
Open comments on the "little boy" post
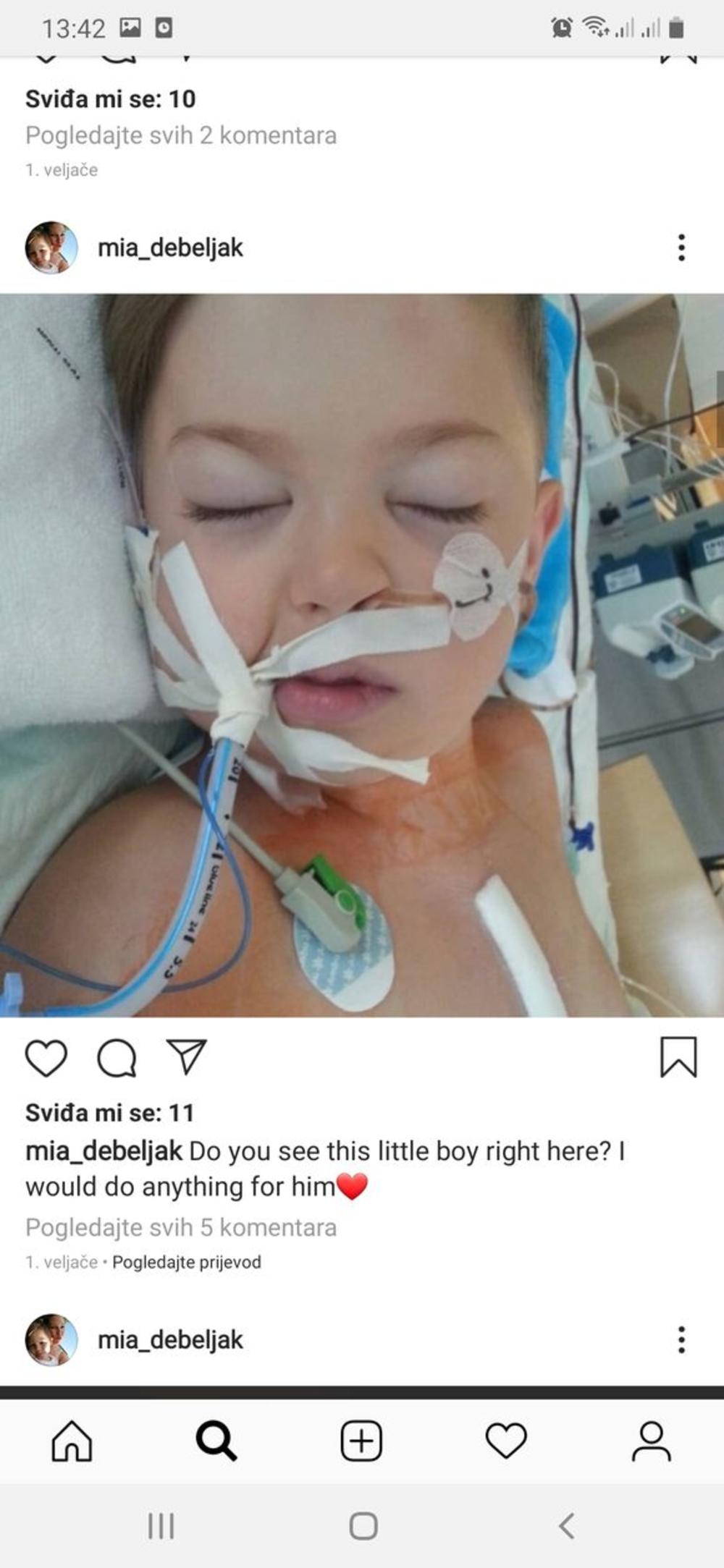coord(117,1059)
